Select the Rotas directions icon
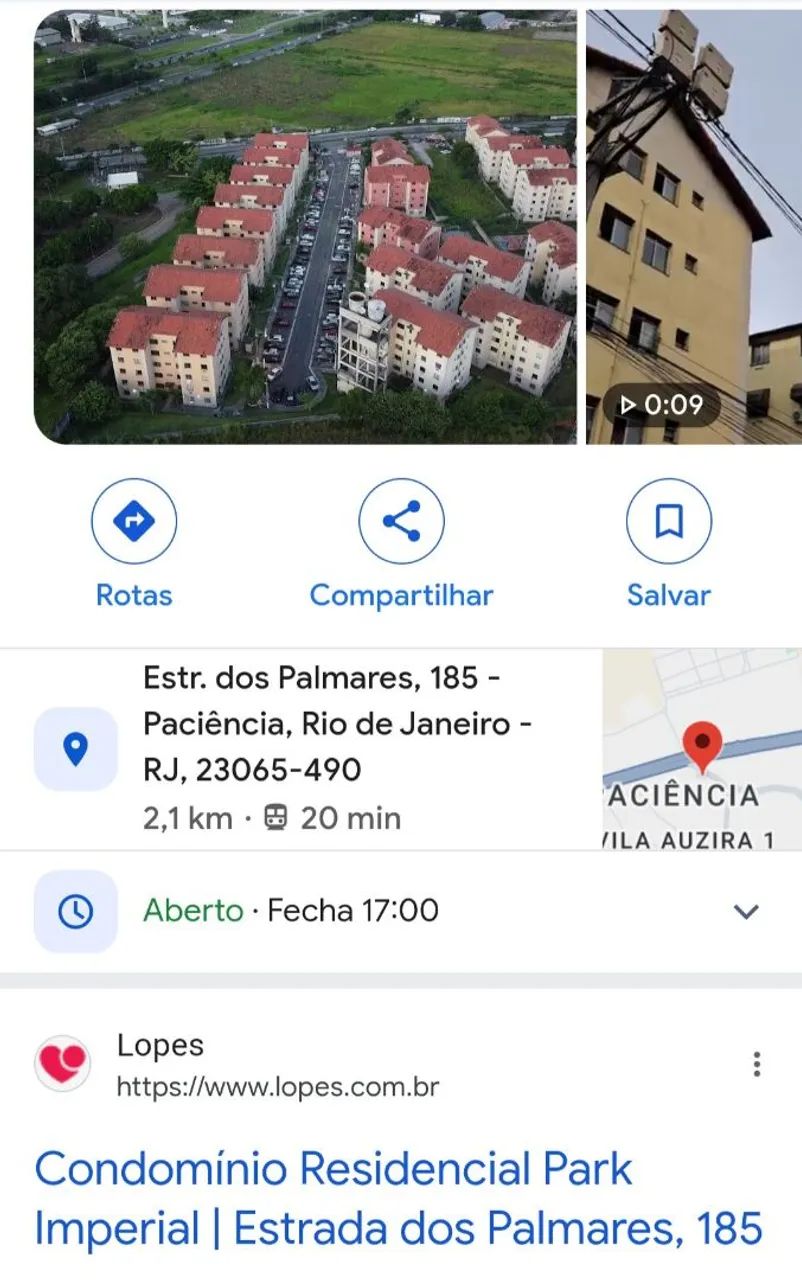Image resolution: width=802 pixels, height=1280 pixels. [133, 520]
